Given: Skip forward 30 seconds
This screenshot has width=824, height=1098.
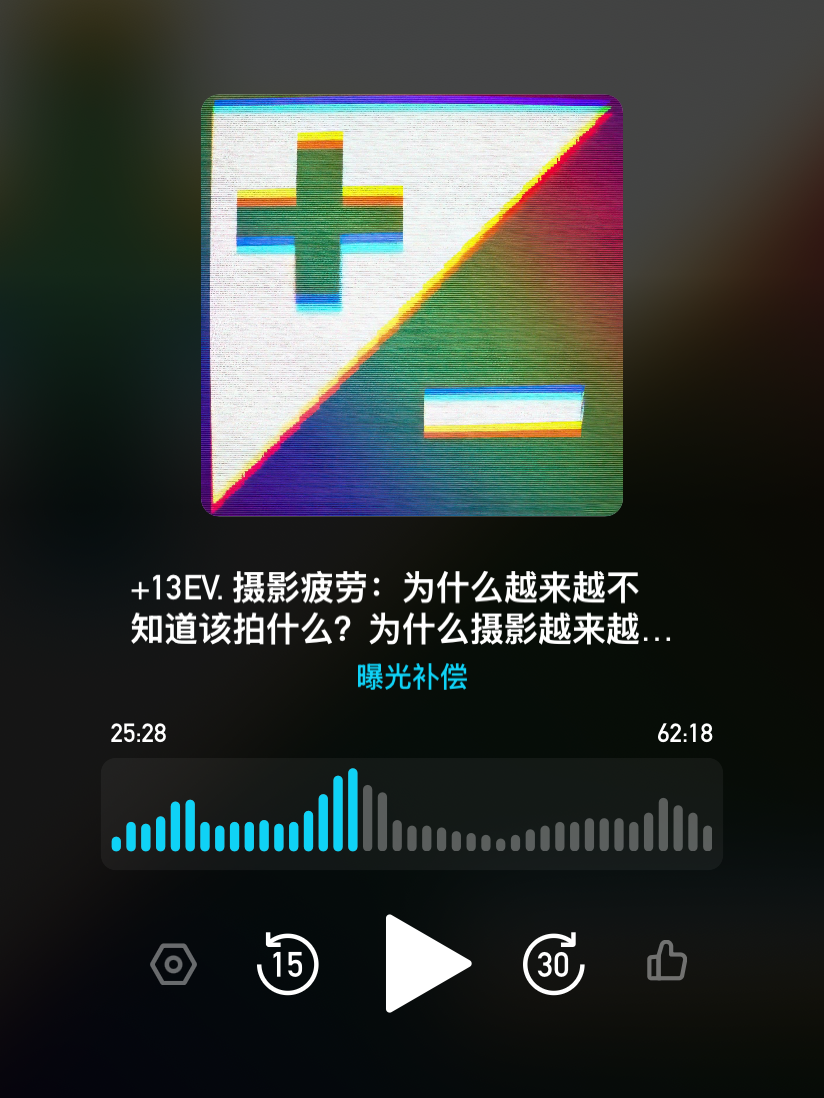Looking at the screenshot, I should click(x=554, y=964).
